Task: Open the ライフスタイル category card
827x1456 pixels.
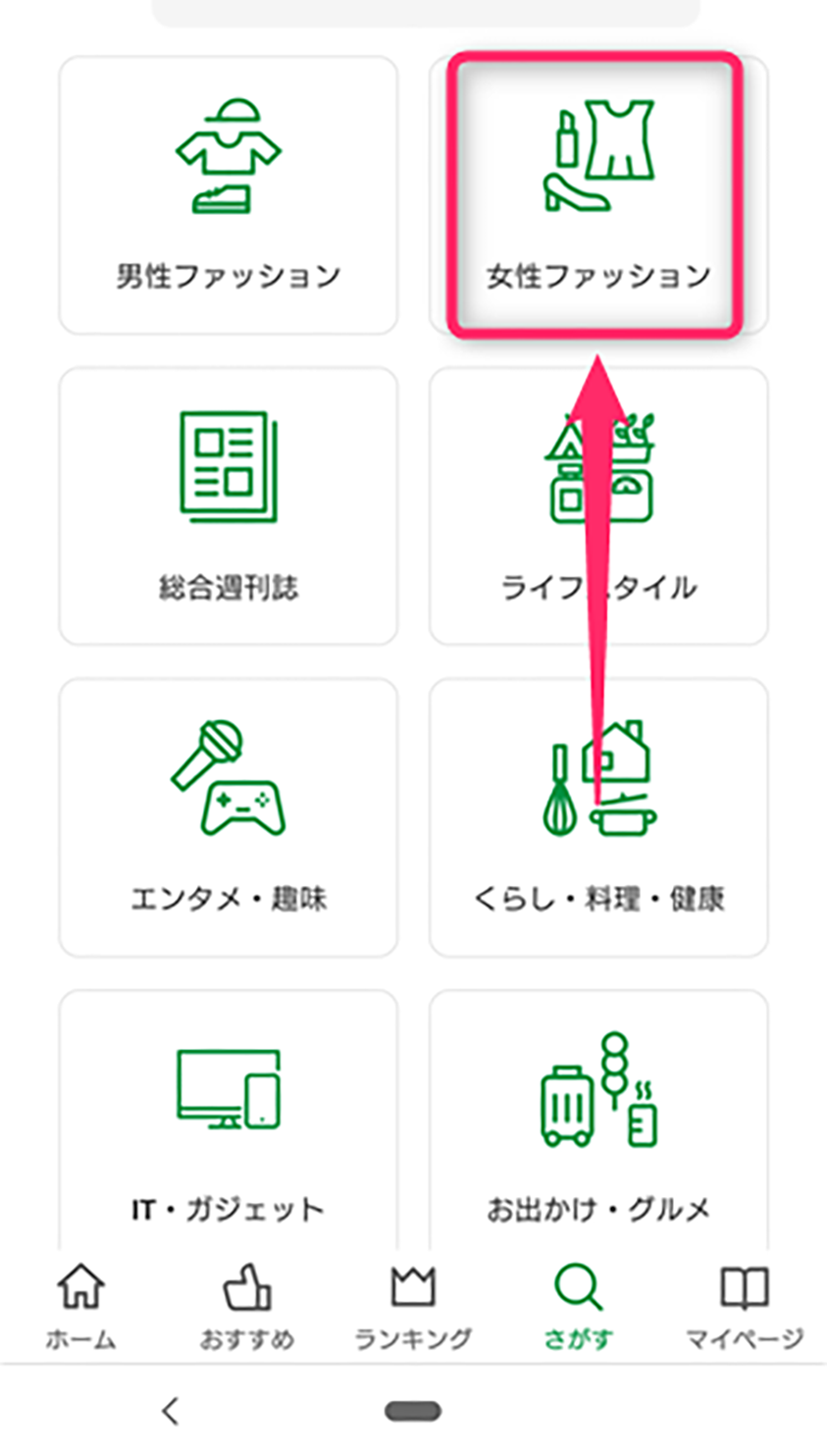Action: pyautogui.click(x=598, y=506)
